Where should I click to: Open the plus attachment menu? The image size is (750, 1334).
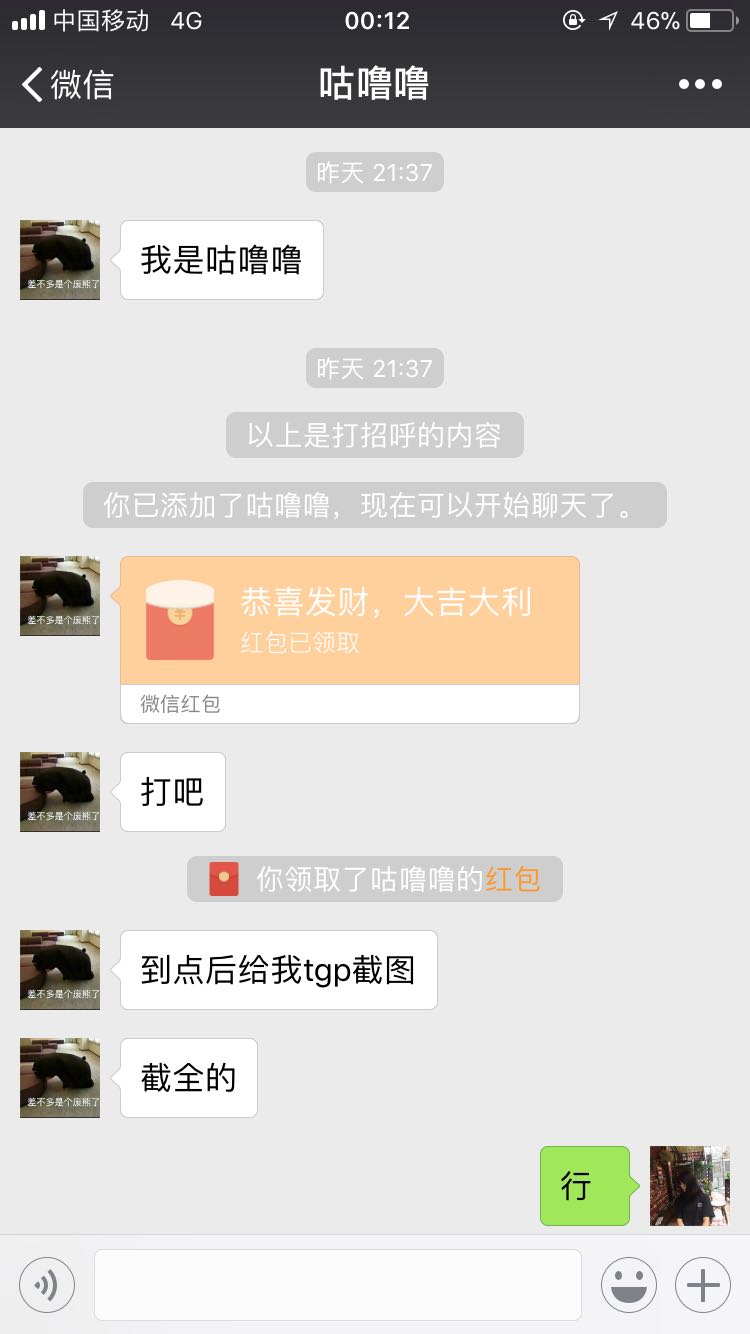click(703, 1284)
